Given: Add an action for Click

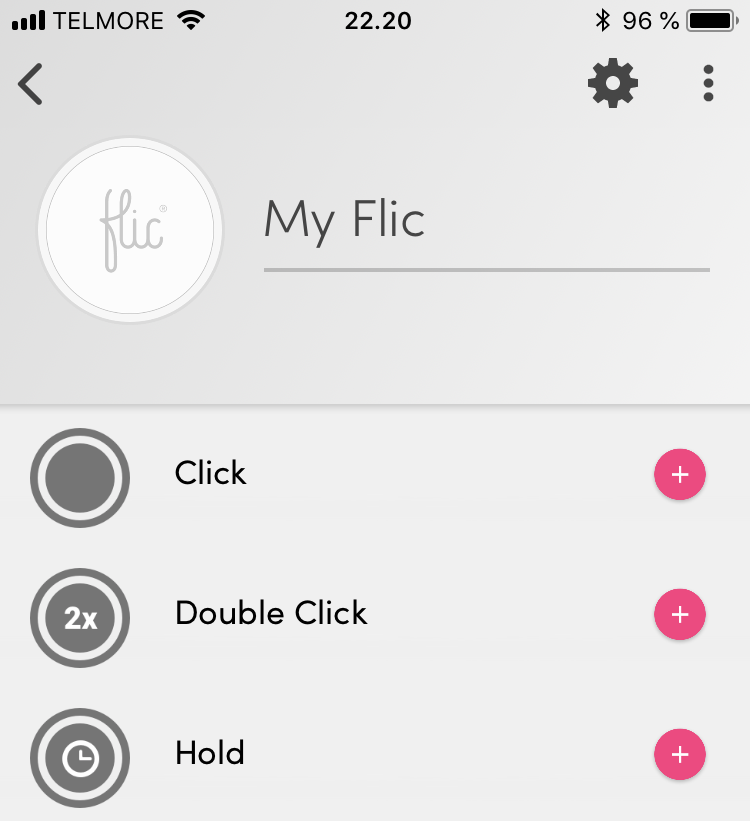Looking at the screenshot, I should coord(680,474).
